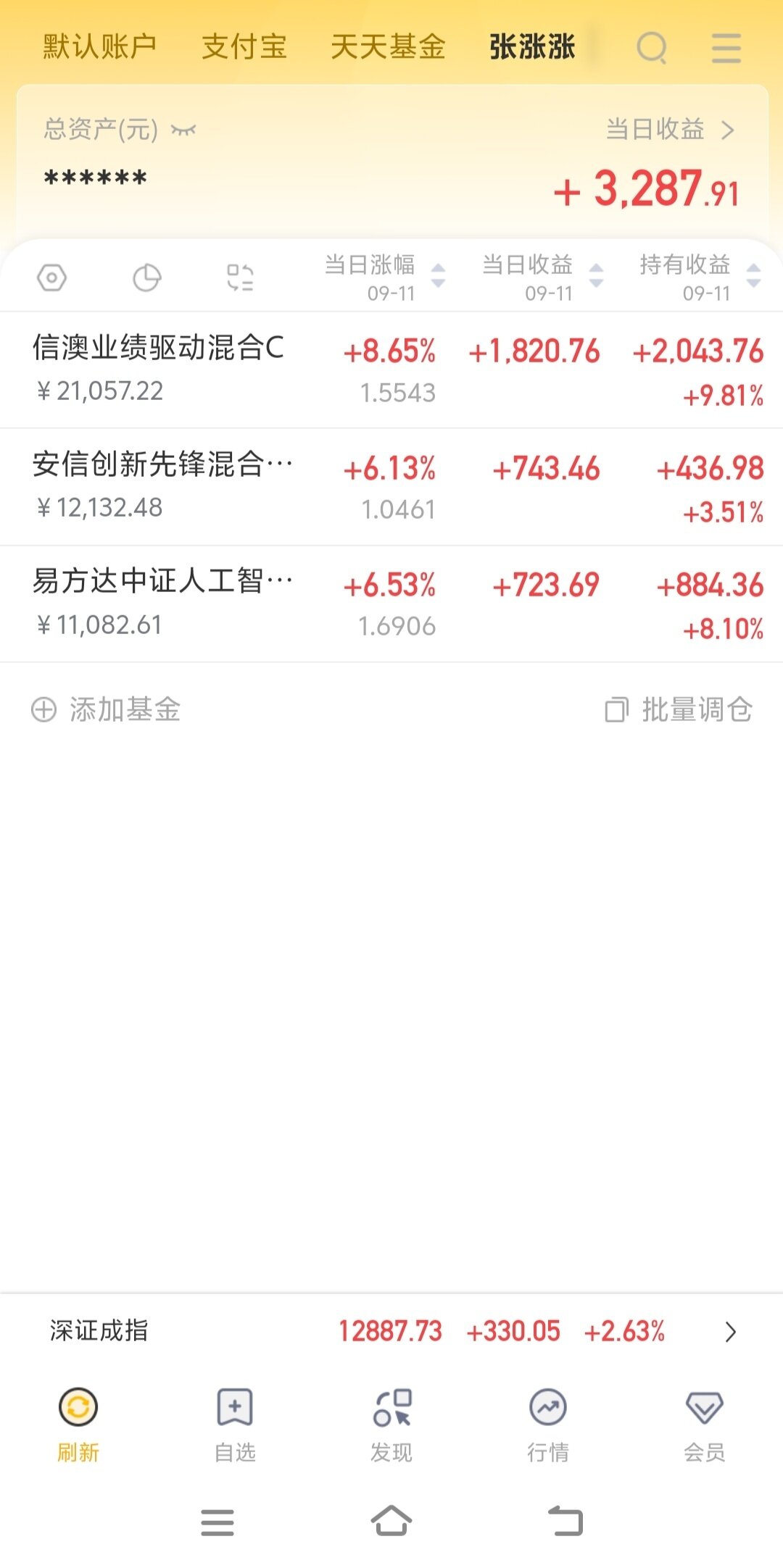
Task: Open the hamburger menu at top right
Action: pyautogui.click(x=726, y=49)
